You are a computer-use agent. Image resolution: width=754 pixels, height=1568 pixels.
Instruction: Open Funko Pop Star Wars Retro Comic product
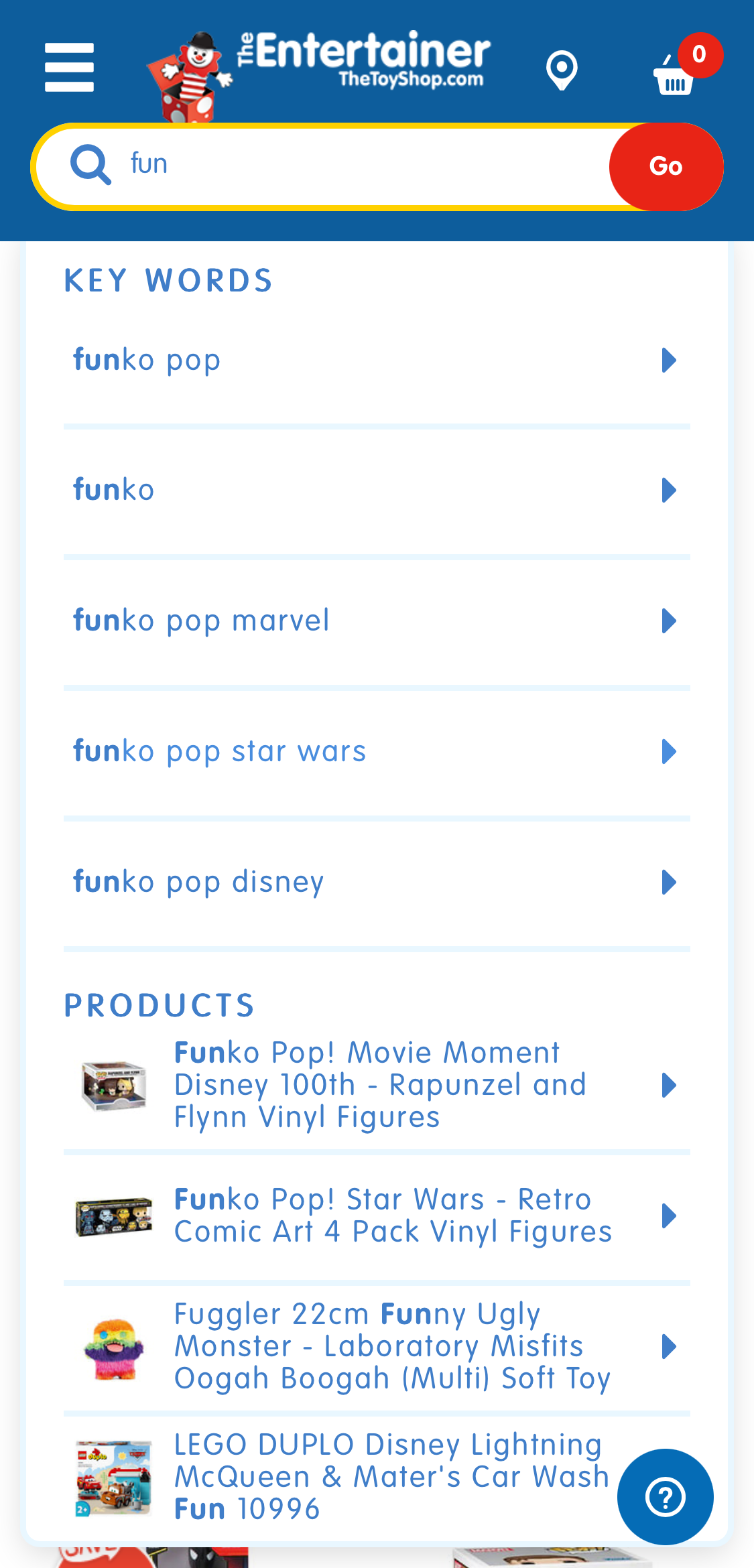coord(392,1216)
